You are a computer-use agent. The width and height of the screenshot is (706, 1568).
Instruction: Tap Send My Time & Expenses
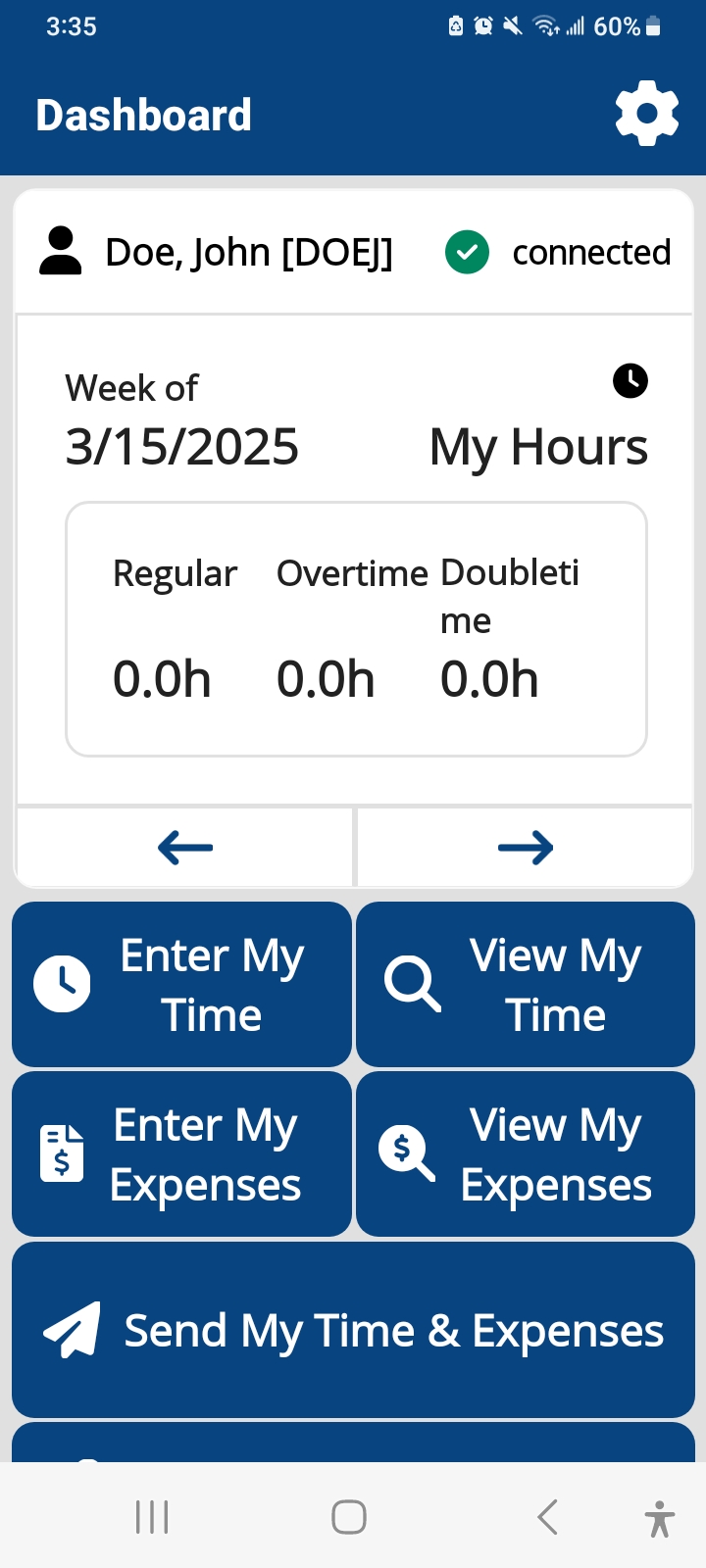(x=353, y=1330)
